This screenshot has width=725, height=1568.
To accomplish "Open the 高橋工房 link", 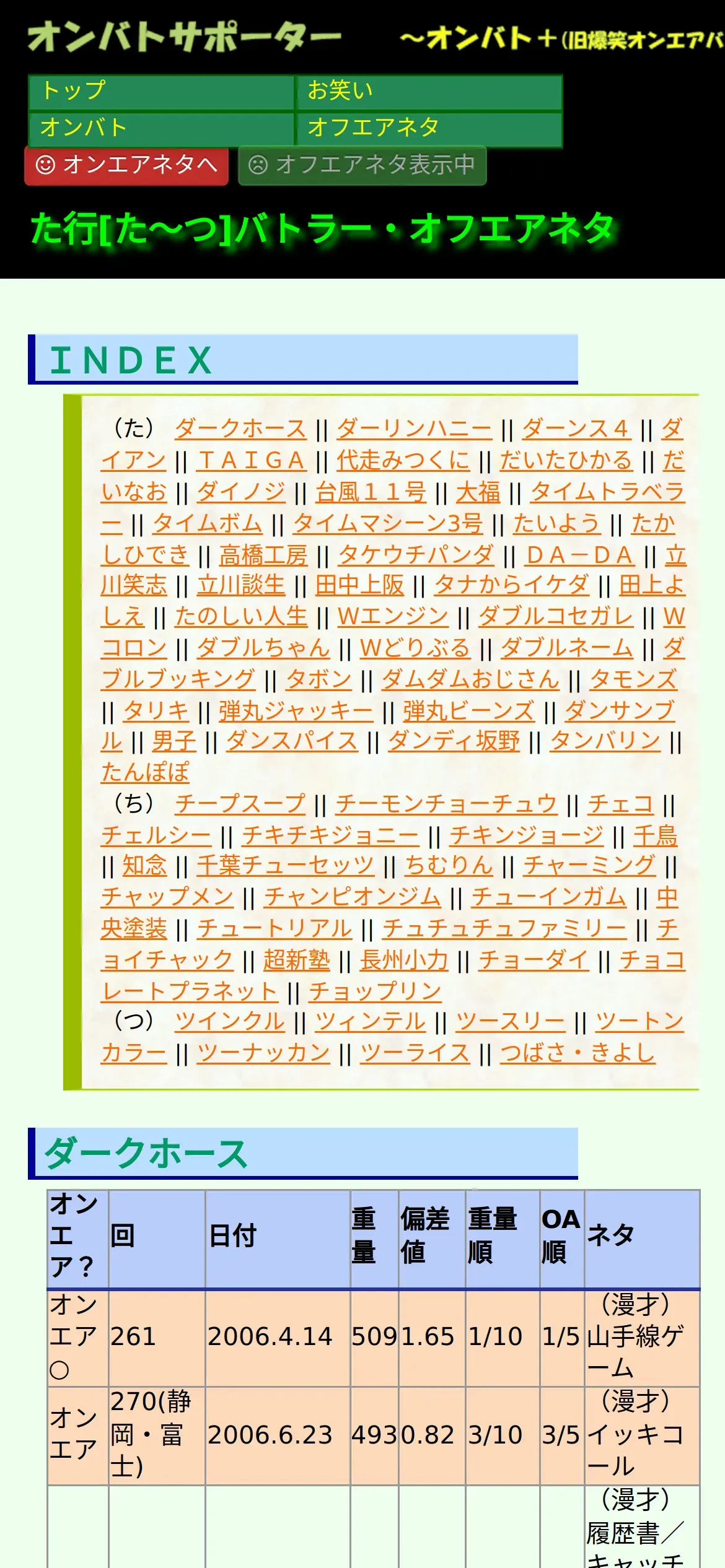I will pyautogui.click(x=263, y=555).
